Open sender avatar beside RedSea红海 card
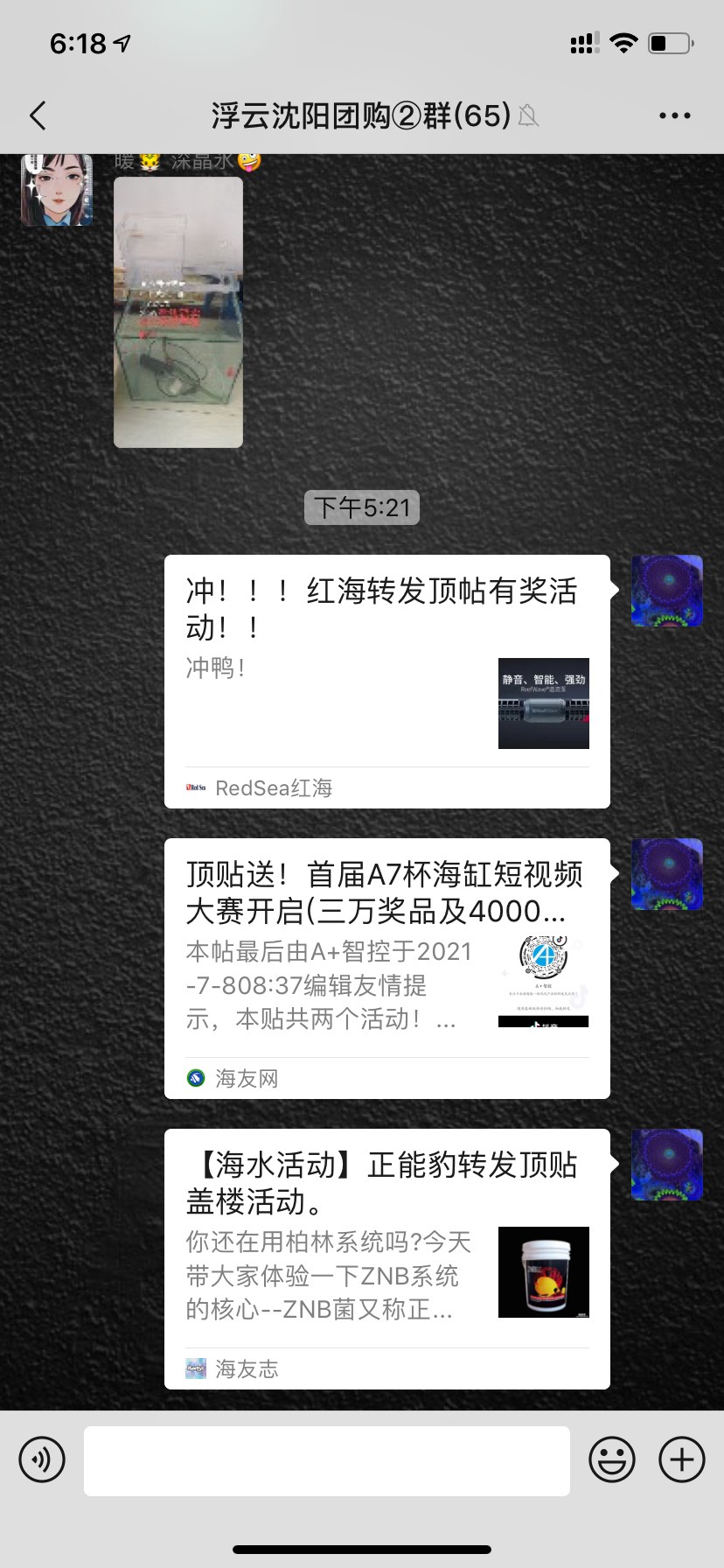Screen dimensions: 724x1568 click(666, 591)
